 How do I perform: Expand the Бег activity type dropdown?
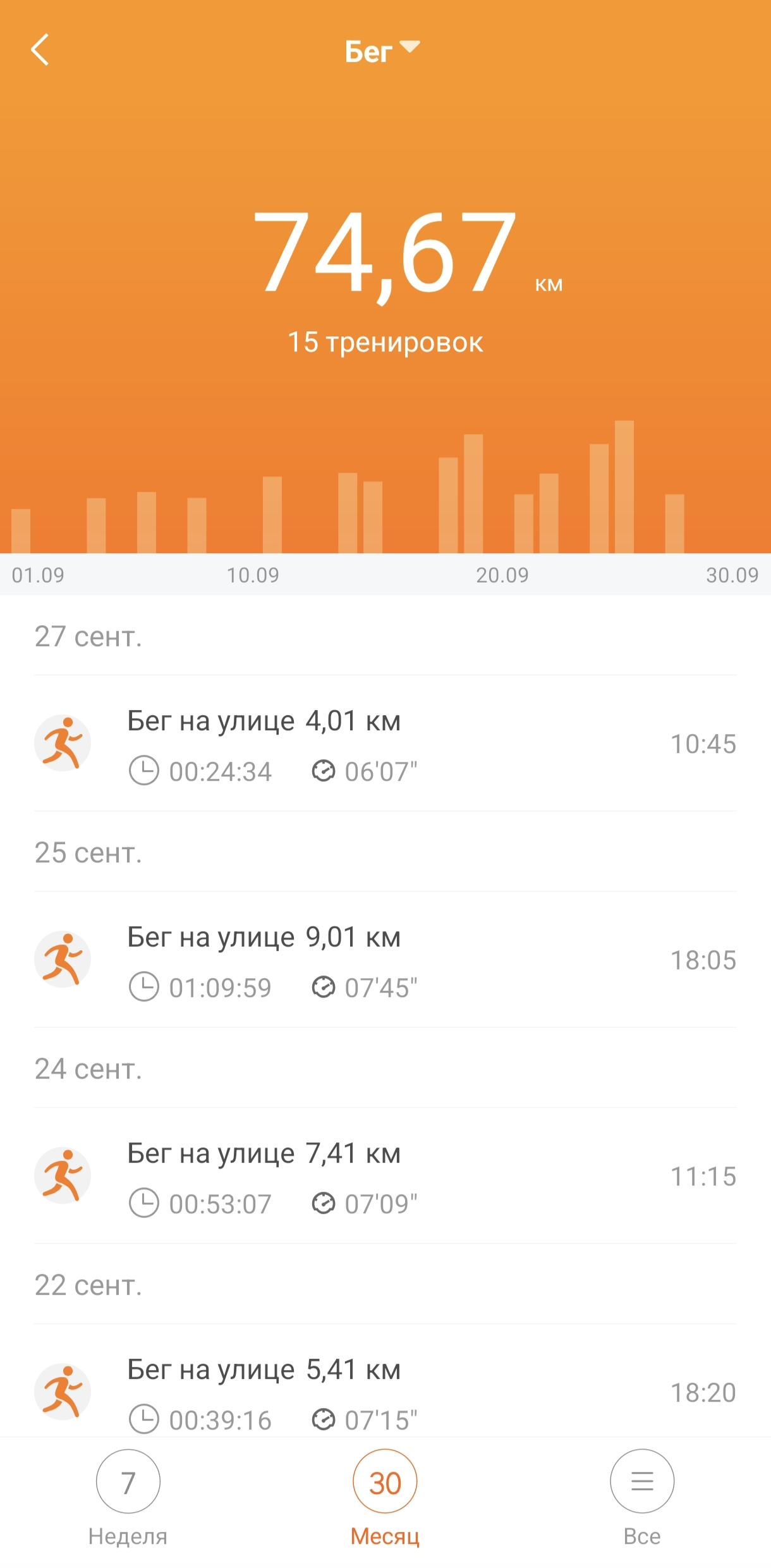[x=382, y=51]
